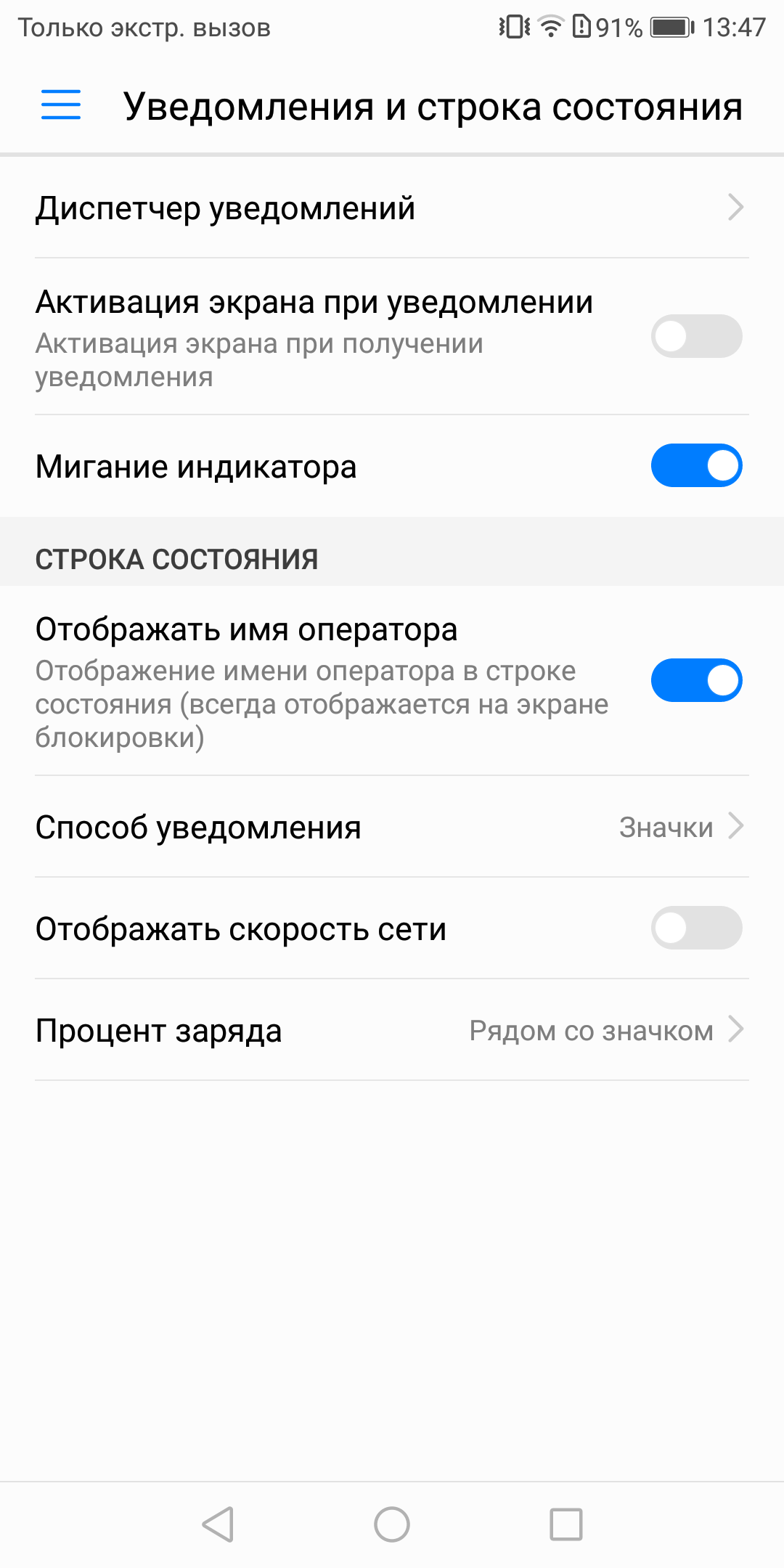This screenshot has width=784, height=1568.
Task: Disable Отображать имя оператора switch
Action: point(696,680)
